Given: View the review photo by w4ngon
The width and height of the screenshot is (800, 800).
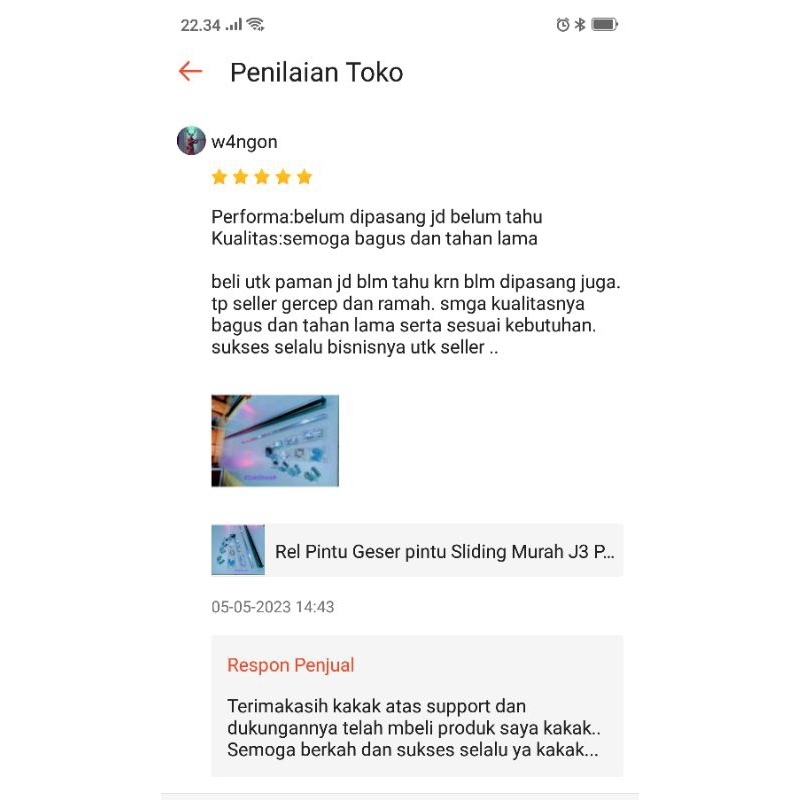Looking at the screenshot, I should click(275, 441).
